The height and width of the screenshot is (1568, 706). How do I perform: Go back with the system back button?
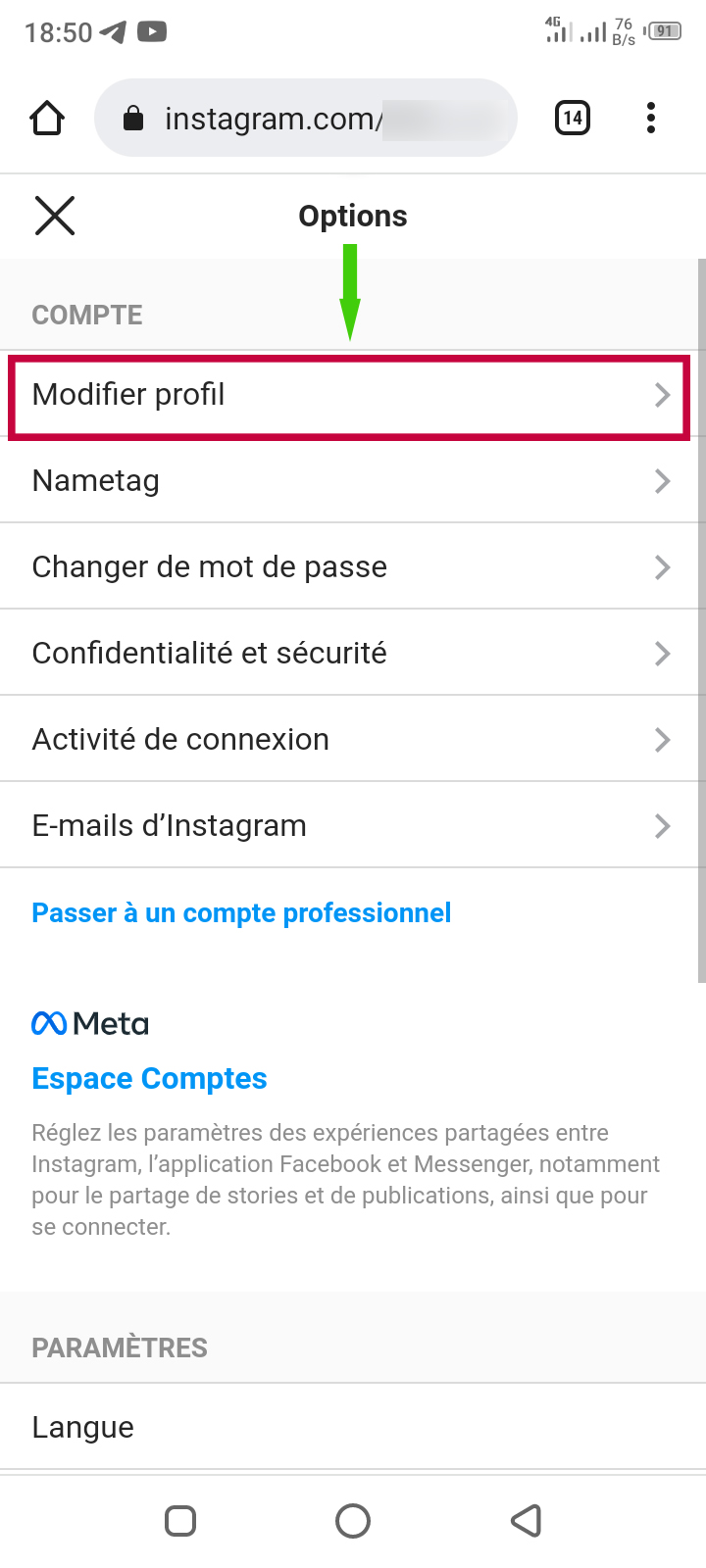pos(527,1521)
